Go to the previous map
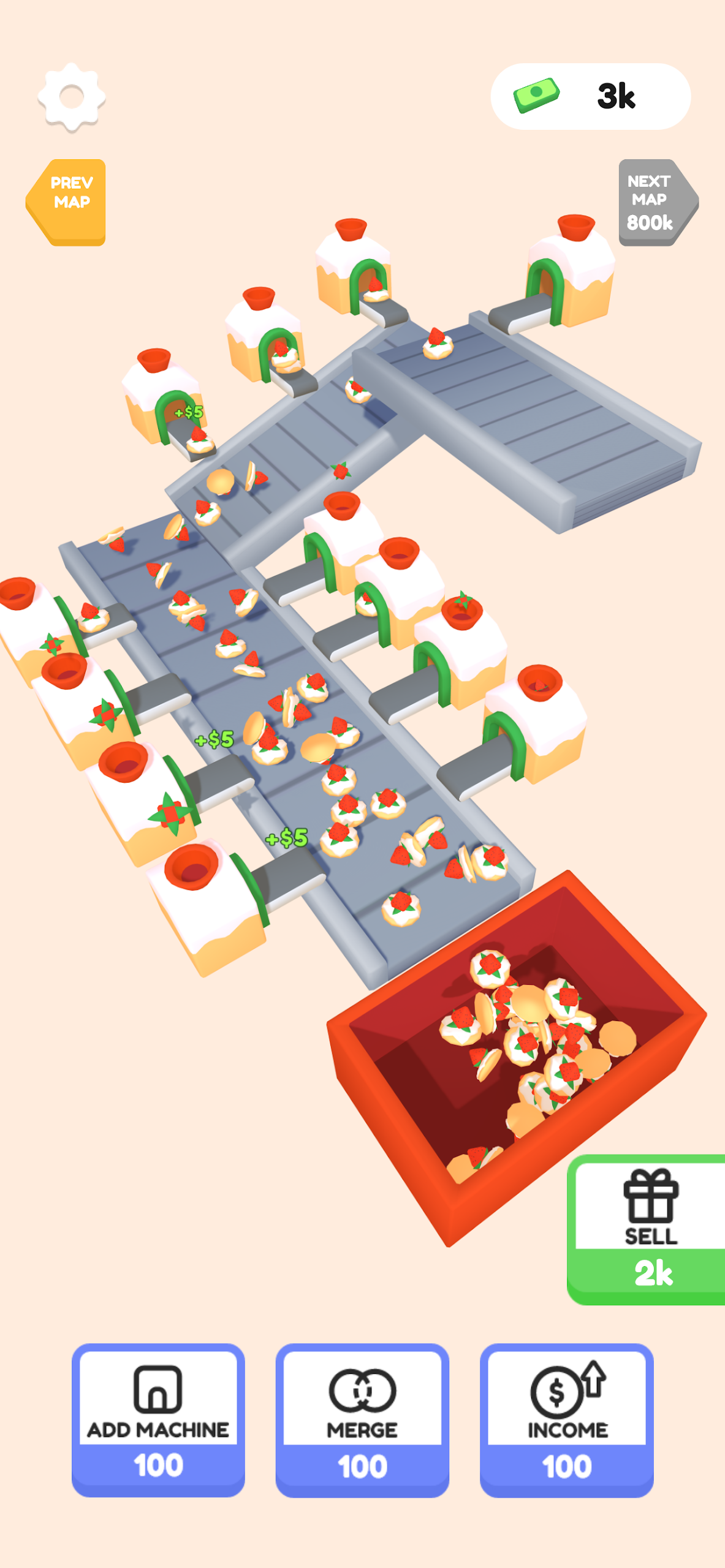725x1568 pixels. coord(66,202)
